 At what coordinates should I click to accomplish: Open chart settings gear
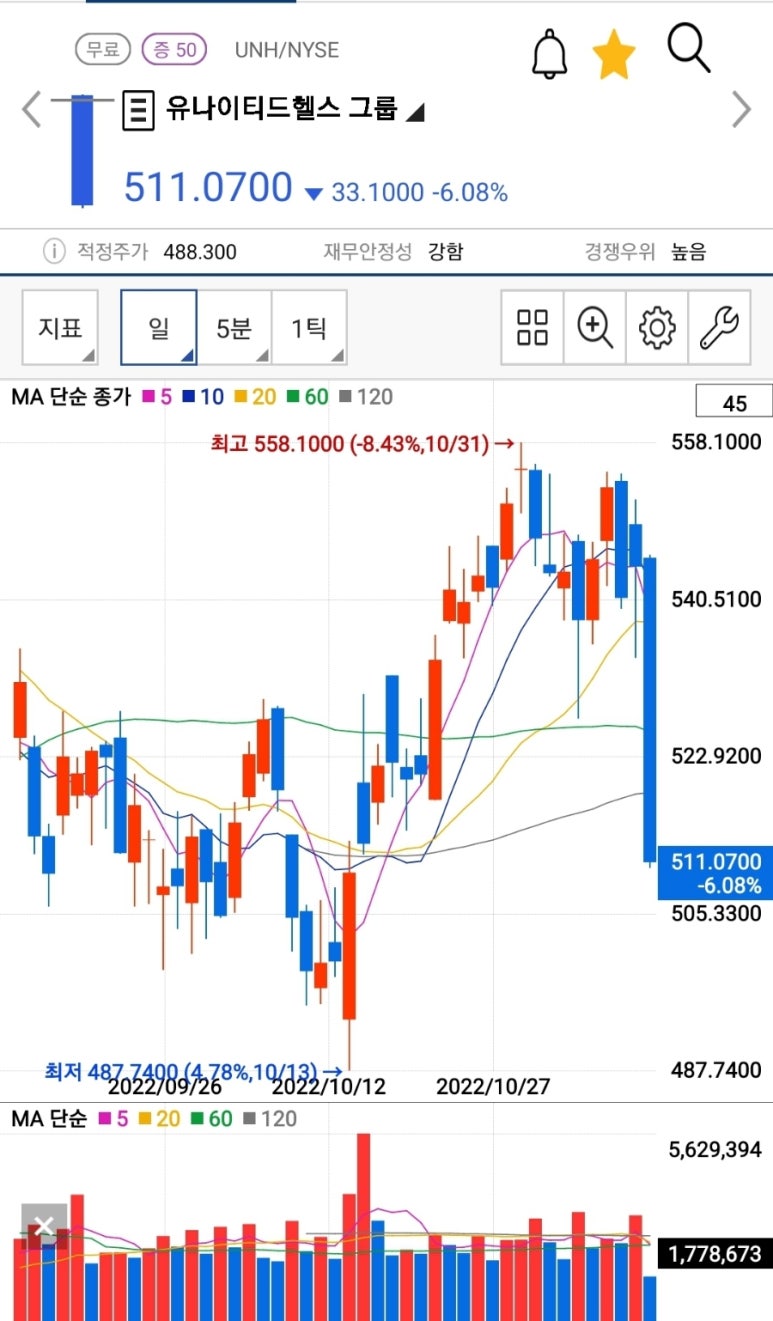tap(657, 328)
